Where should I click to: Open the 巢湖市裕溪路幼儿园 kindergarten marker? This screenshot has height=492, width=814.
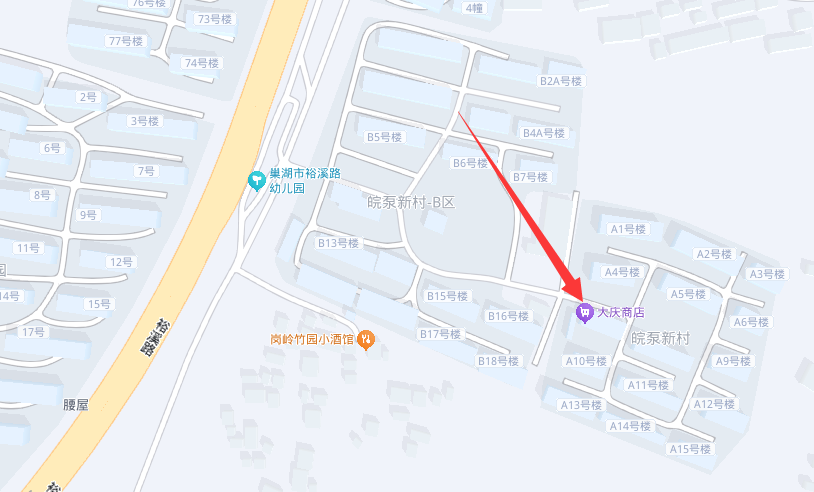pos(256,180)
